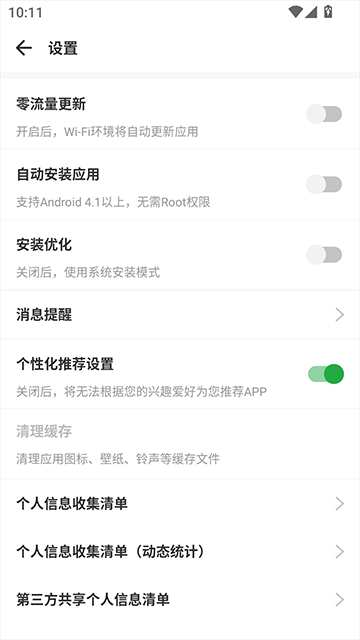This screenshot has height=640, width=360.
Task: Open 消息提醒 settings
Action: click(180, 315)
